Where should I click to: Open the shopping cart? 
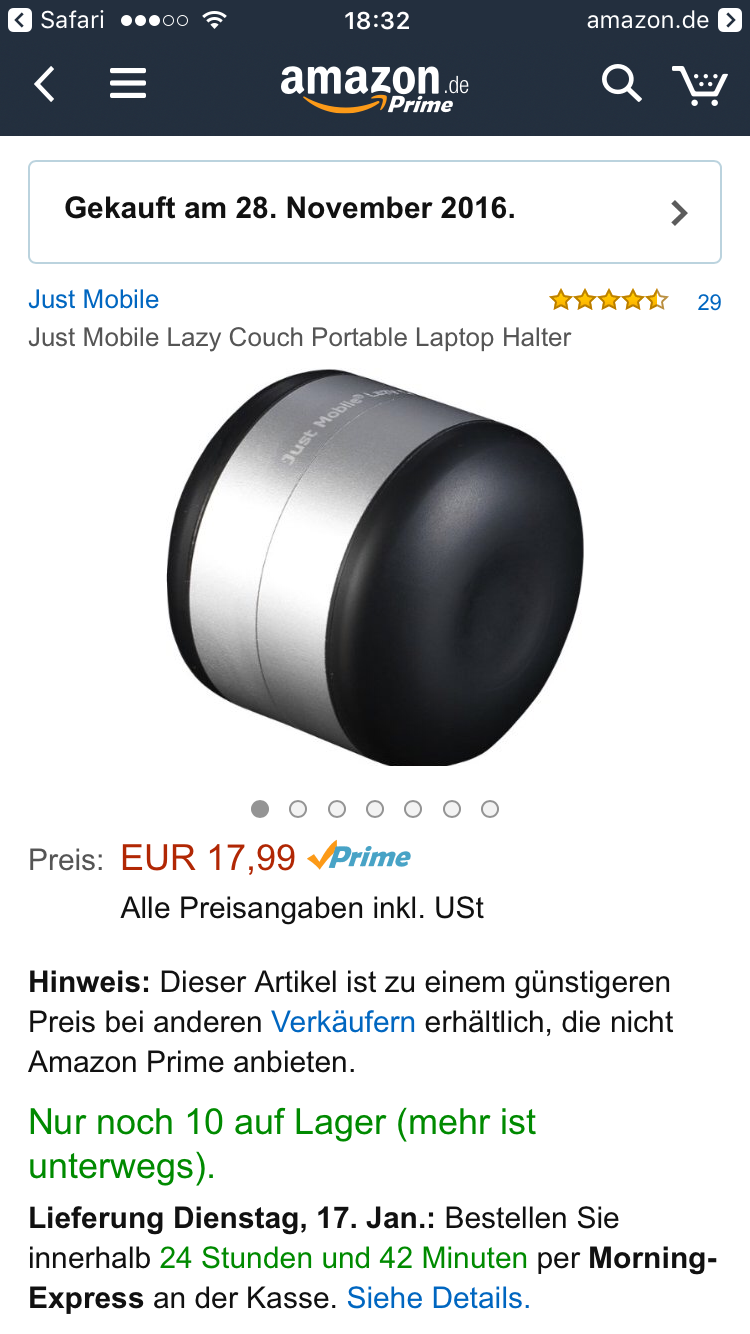699,86
